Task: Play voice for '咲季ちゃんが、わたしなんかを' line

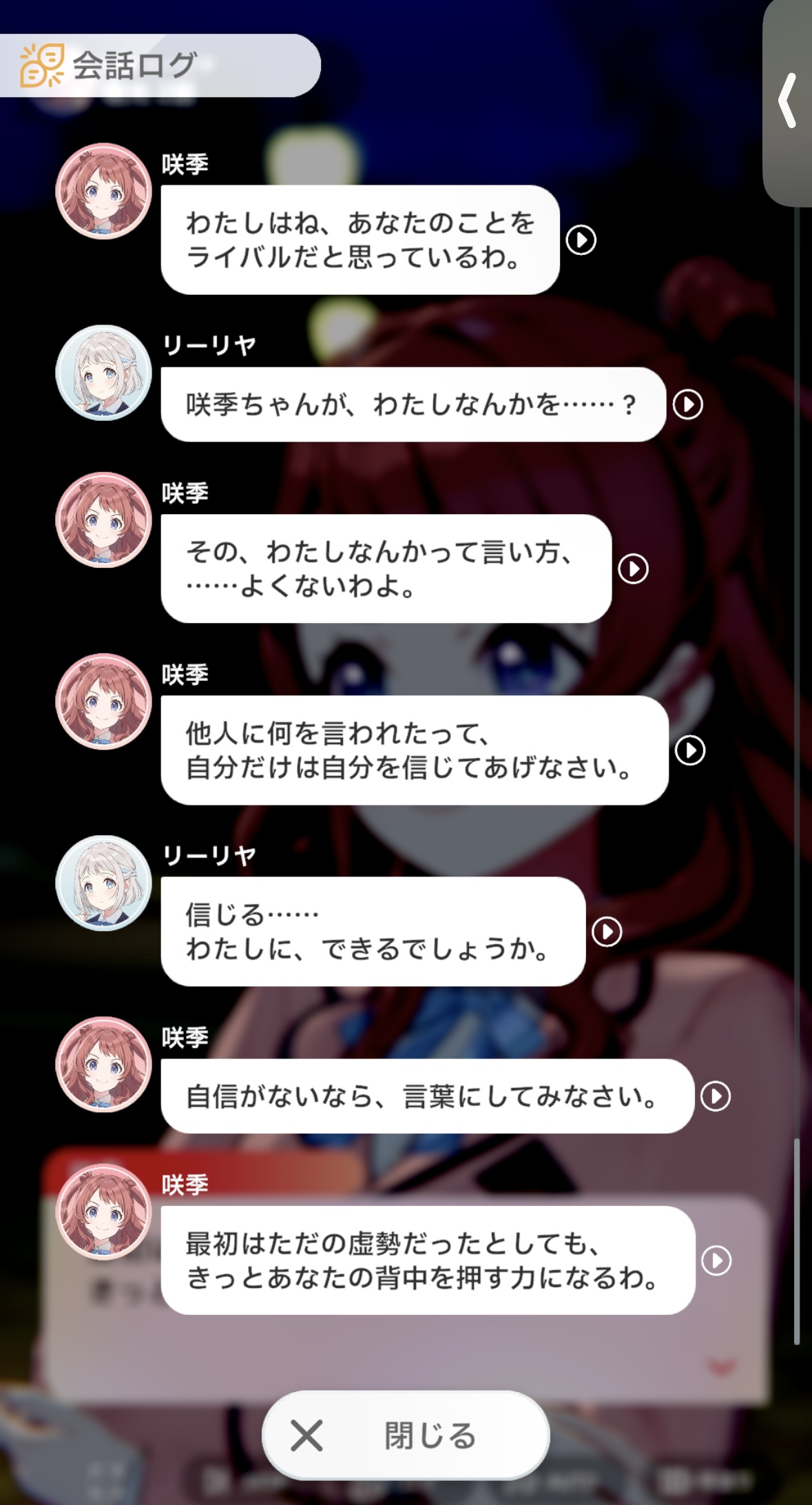Action: (687, 405)
